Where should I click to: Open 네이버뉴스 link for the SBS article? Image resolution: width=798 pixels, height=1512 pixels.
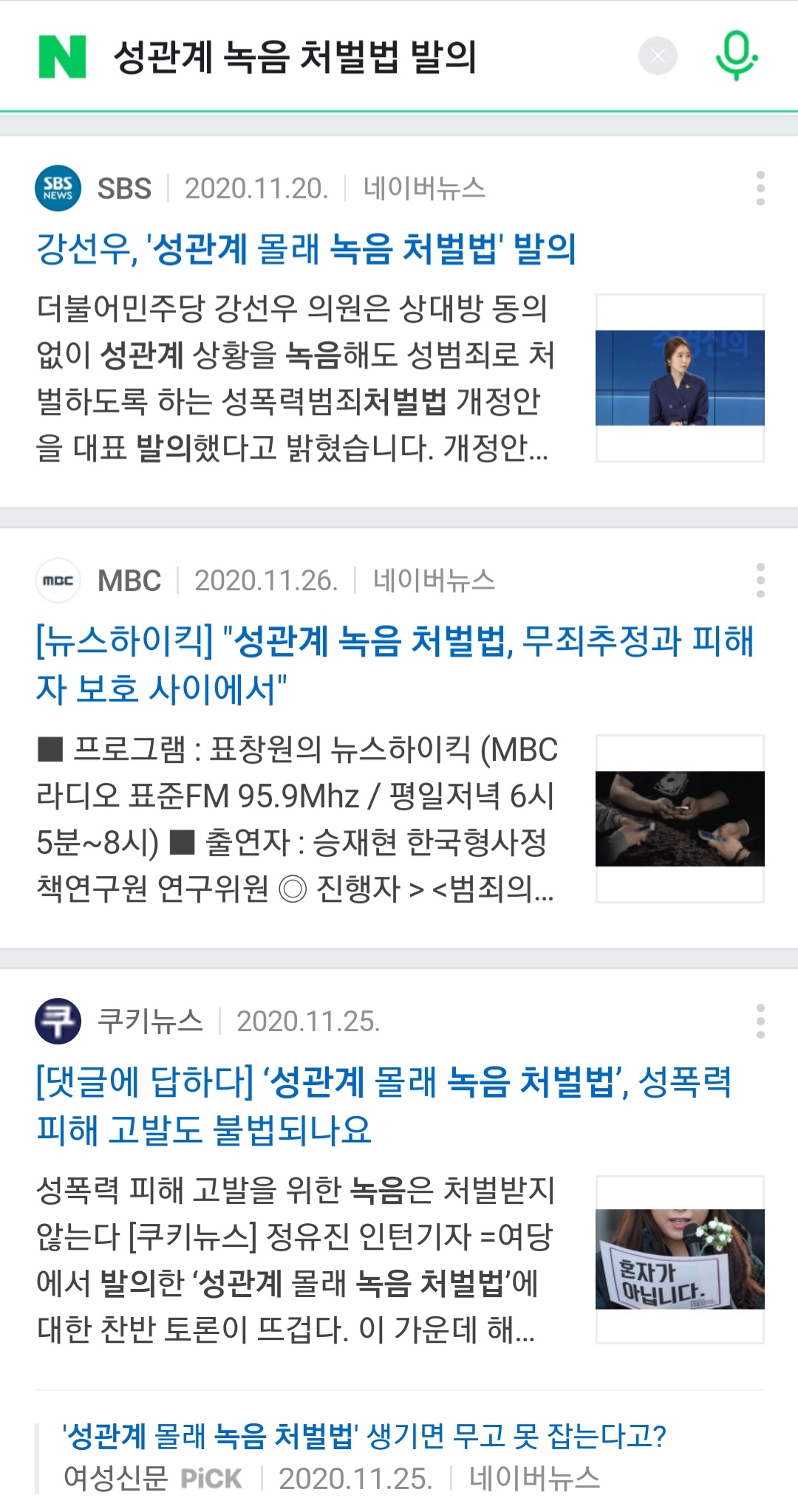click(x=423, y=189)
